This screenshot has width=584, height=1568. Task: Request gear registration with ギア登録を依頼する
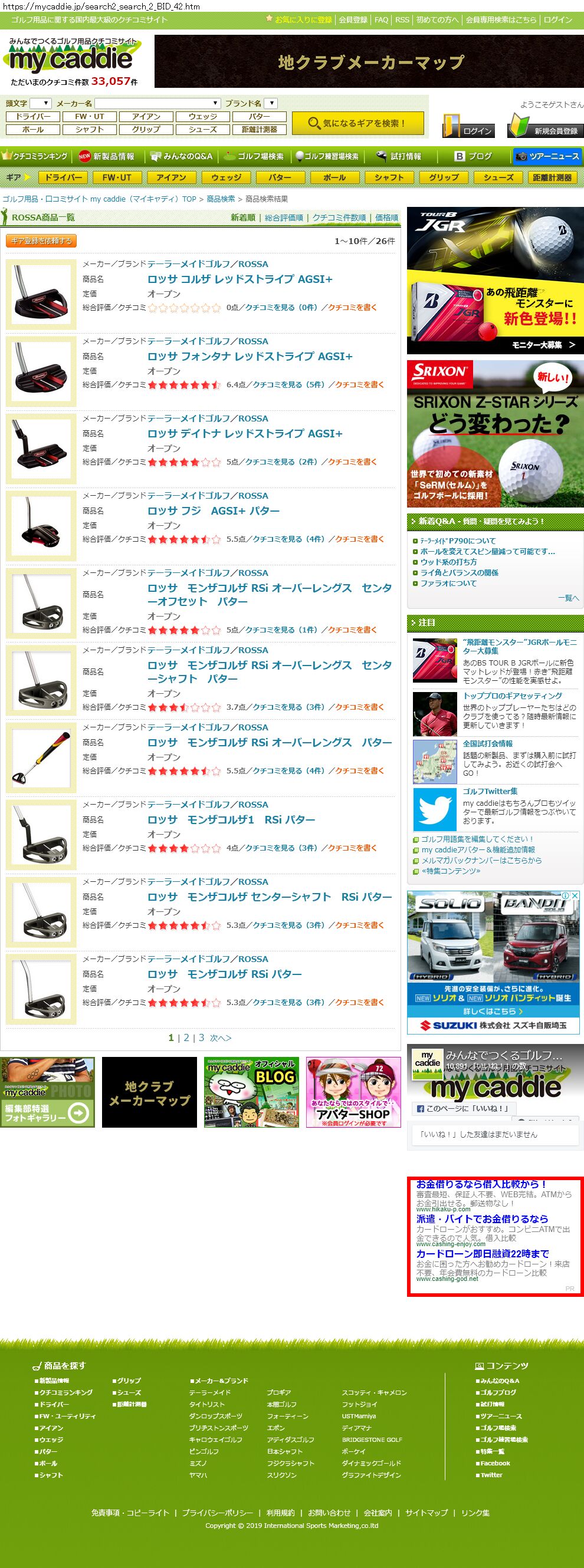click(x=41, y=241)
